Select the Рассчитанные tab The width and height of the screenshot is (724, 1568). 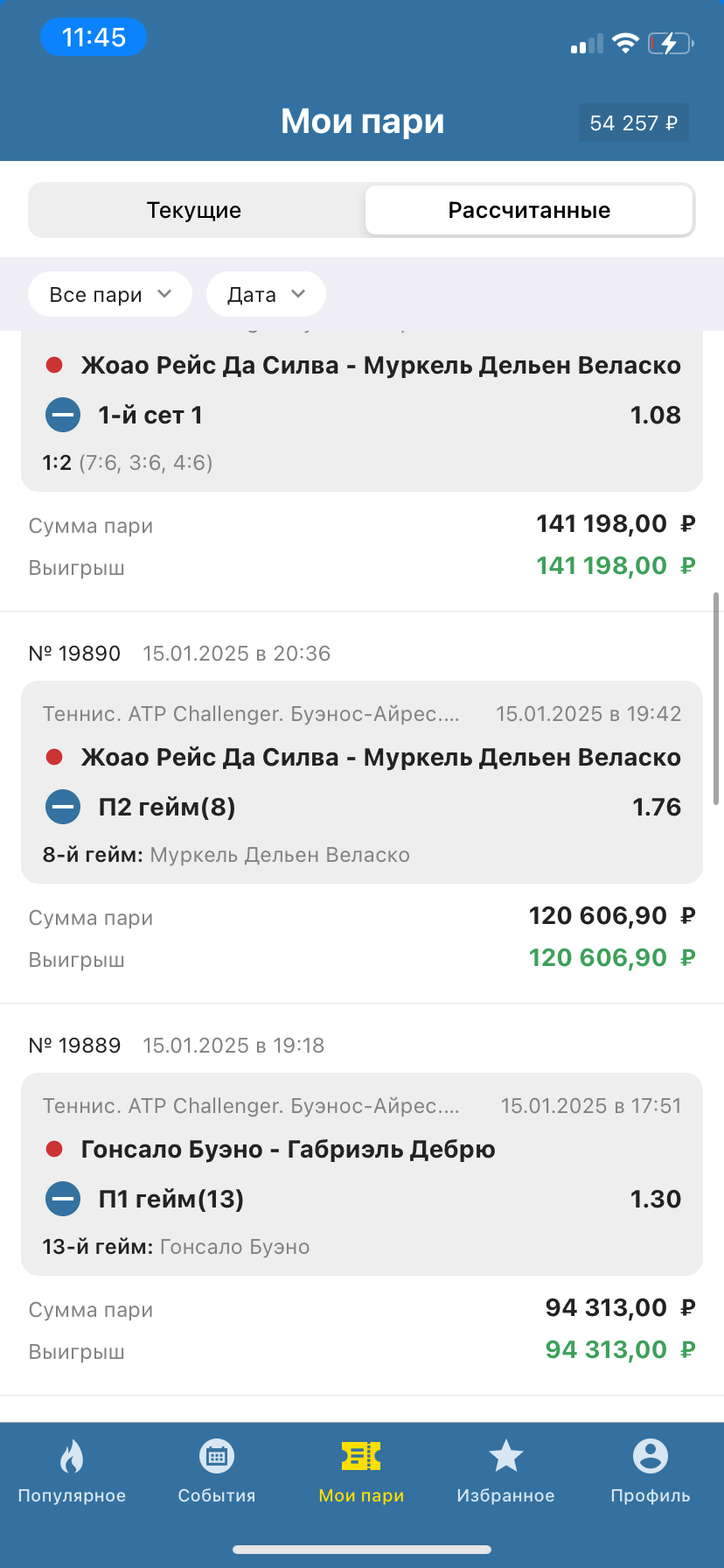coord(529,210)
